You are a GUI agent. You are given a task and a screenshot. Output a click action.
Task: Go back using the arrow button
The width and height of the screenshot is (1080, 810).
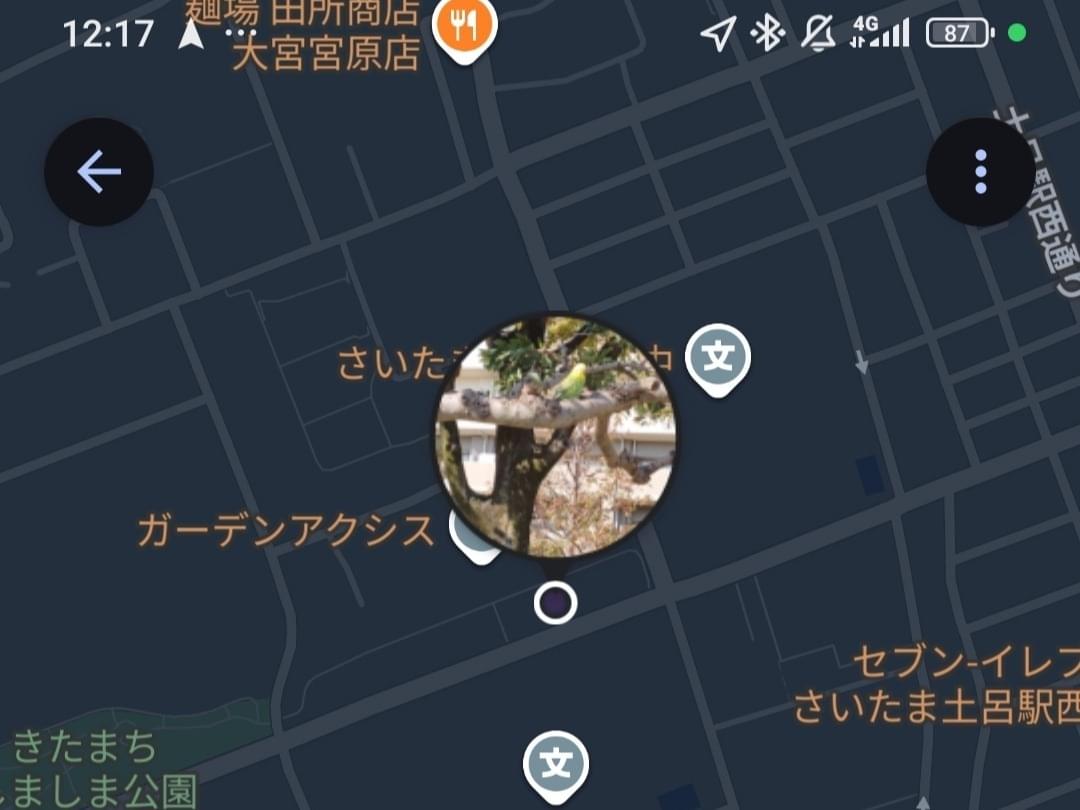coord(99,172)
